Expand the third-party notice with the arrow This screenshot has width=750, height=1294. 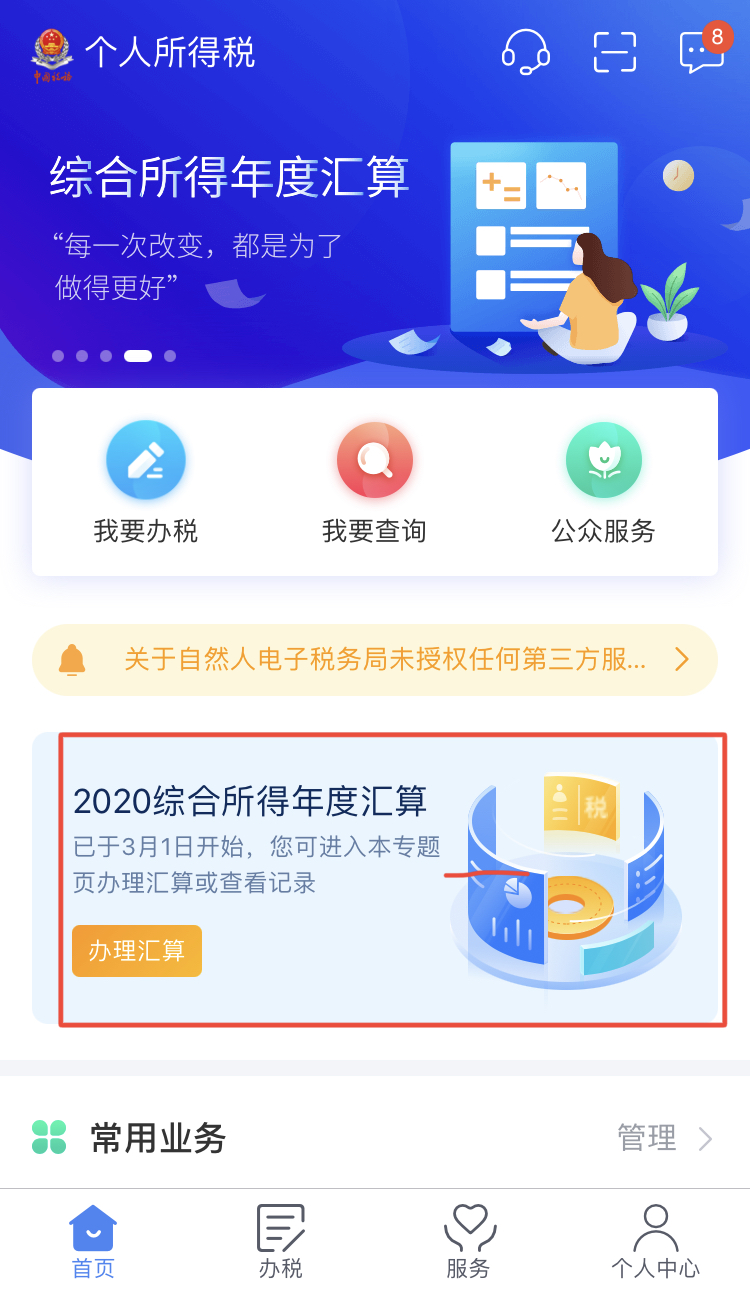(682, 659)
